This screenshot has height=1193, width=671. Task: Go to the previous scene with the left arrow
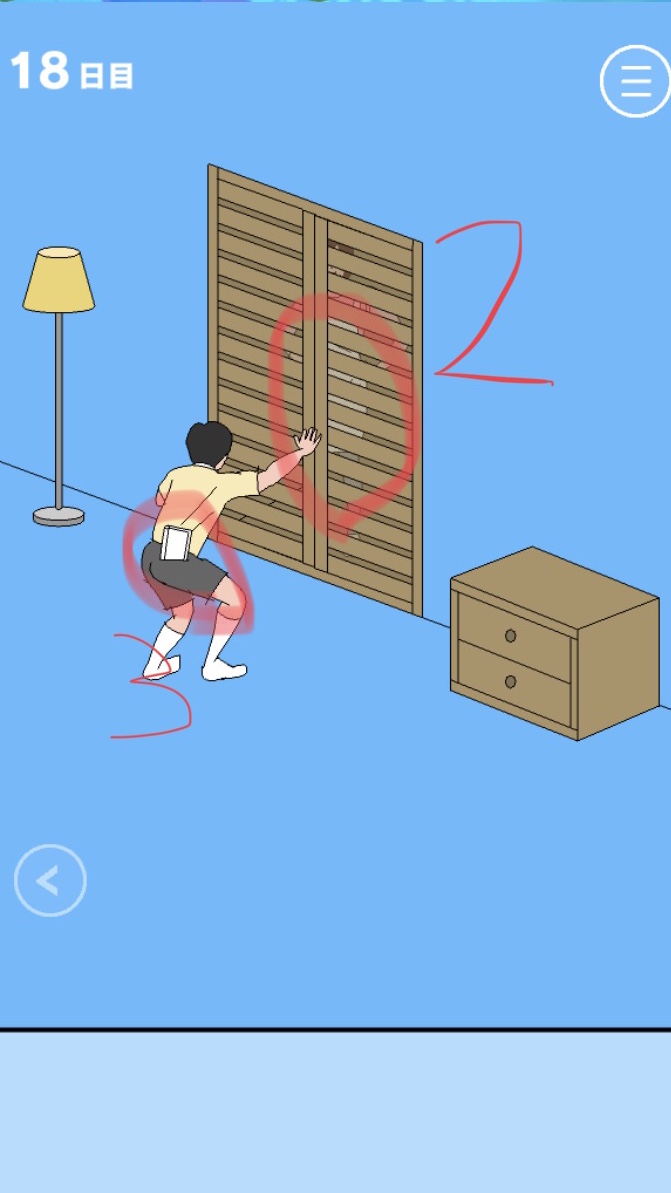(50, 881)
